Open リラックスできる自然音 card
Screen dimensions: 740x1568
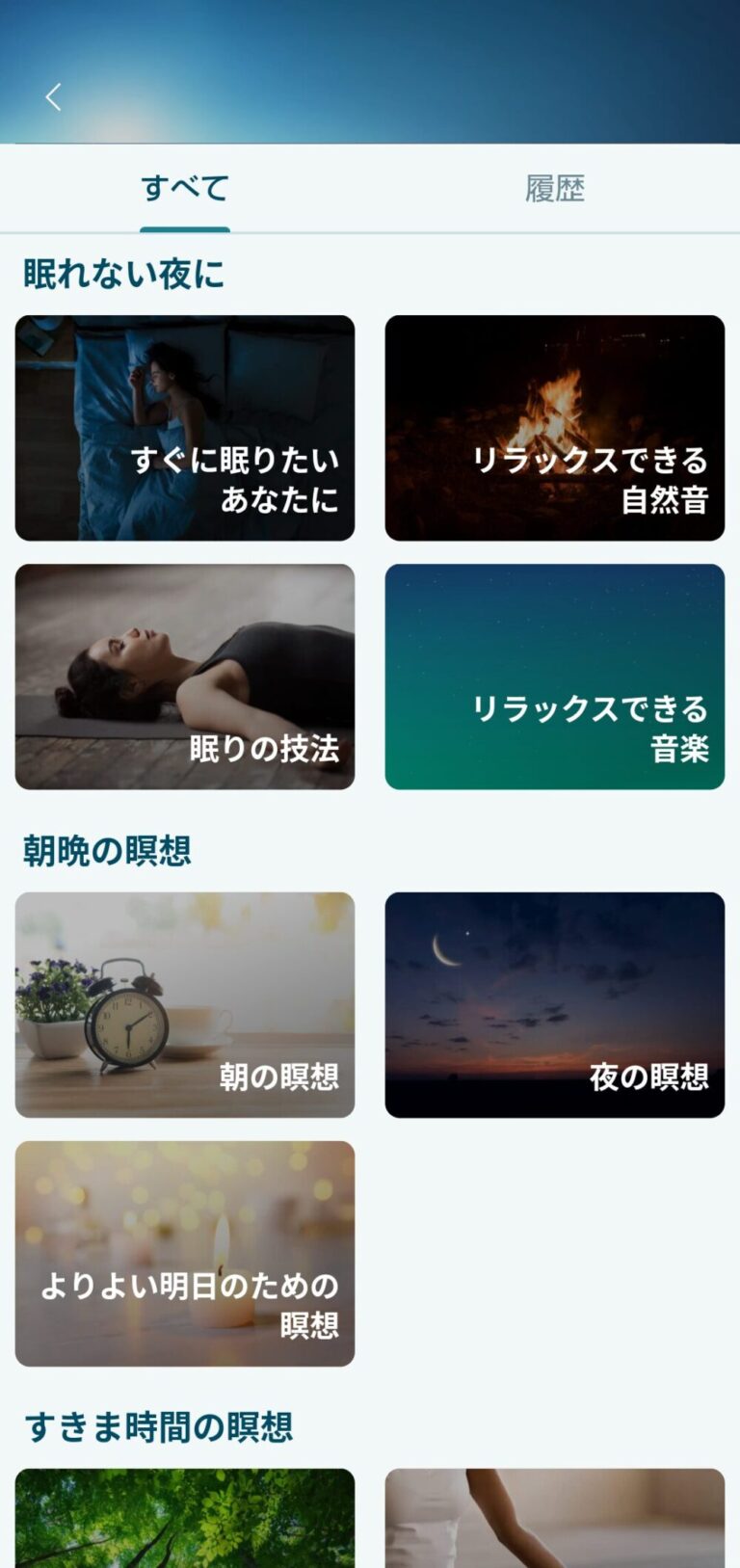tap(554, 427)
